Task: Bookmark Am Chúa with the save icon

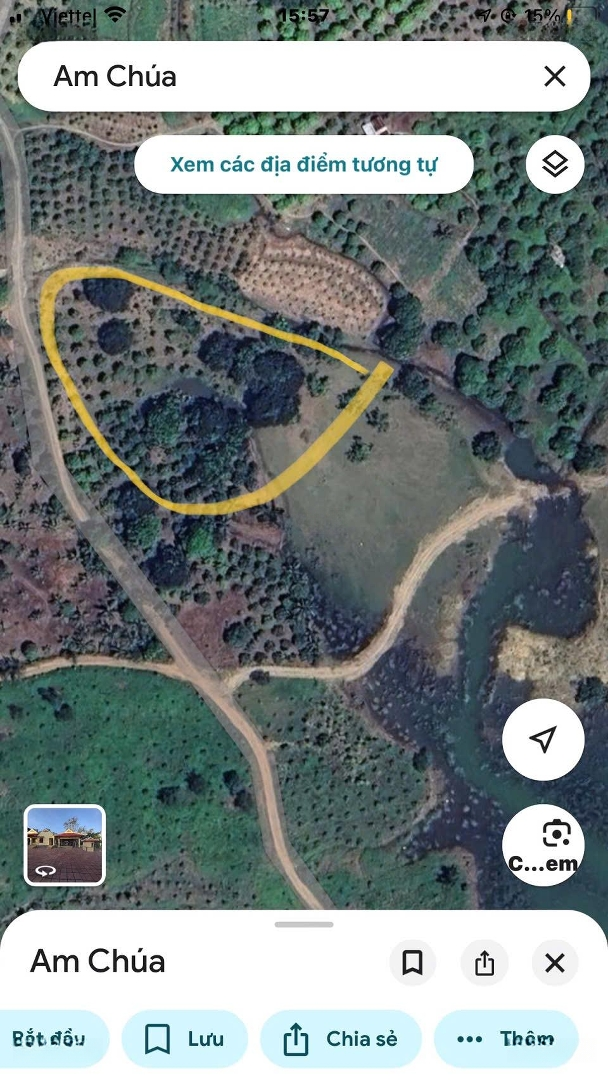Action: 412,963
